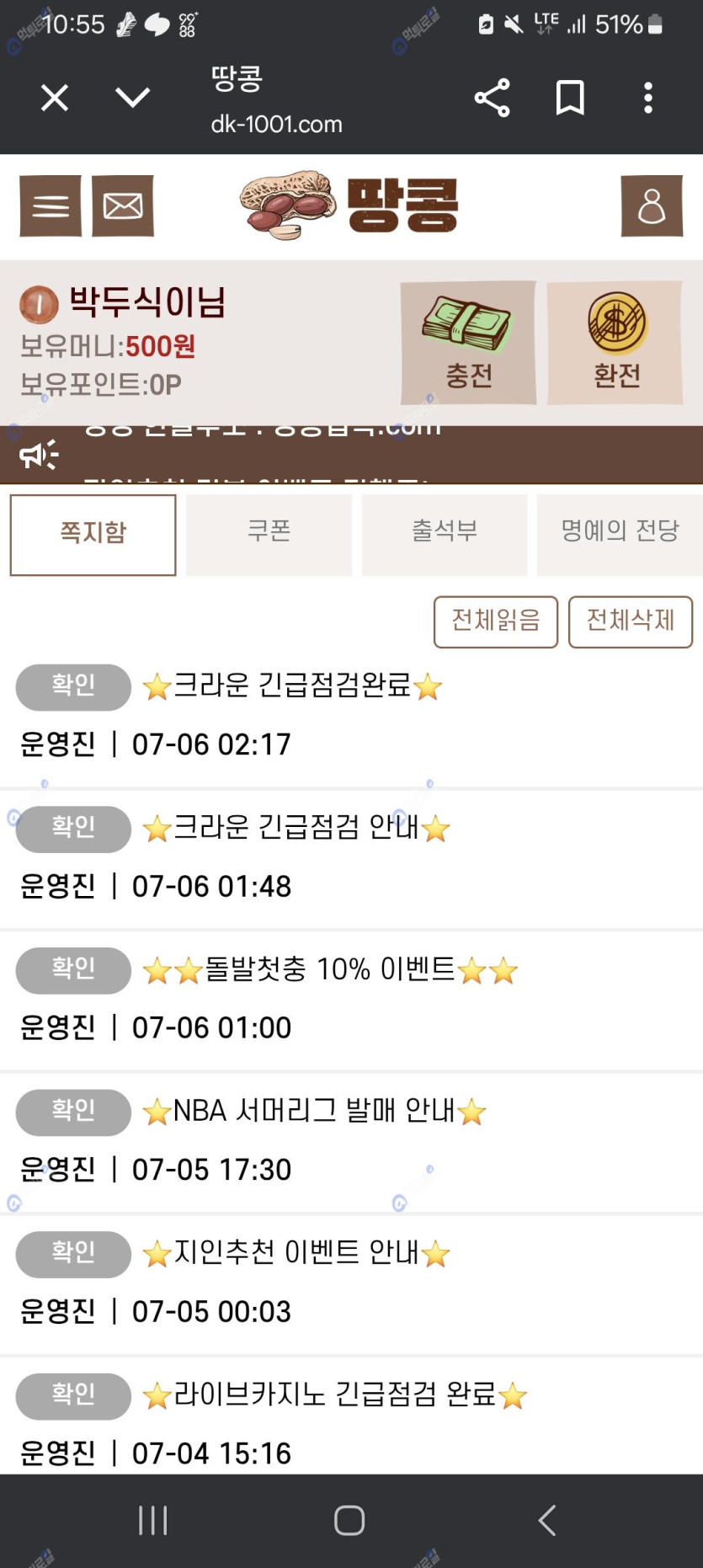
Task: Open the site hamburger menu
Action: tap(51, 206)
